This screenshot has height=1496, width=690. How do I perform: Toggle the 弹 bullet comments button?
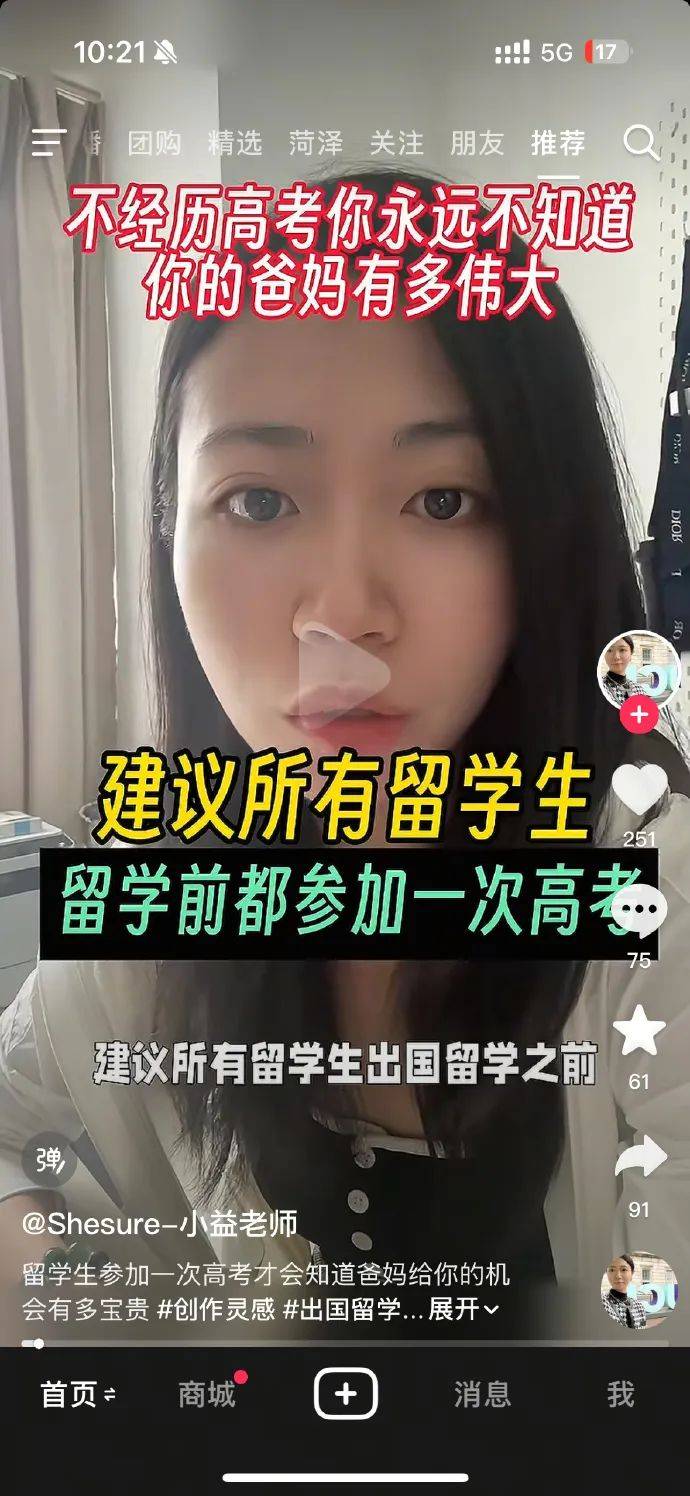point(49,1160)
